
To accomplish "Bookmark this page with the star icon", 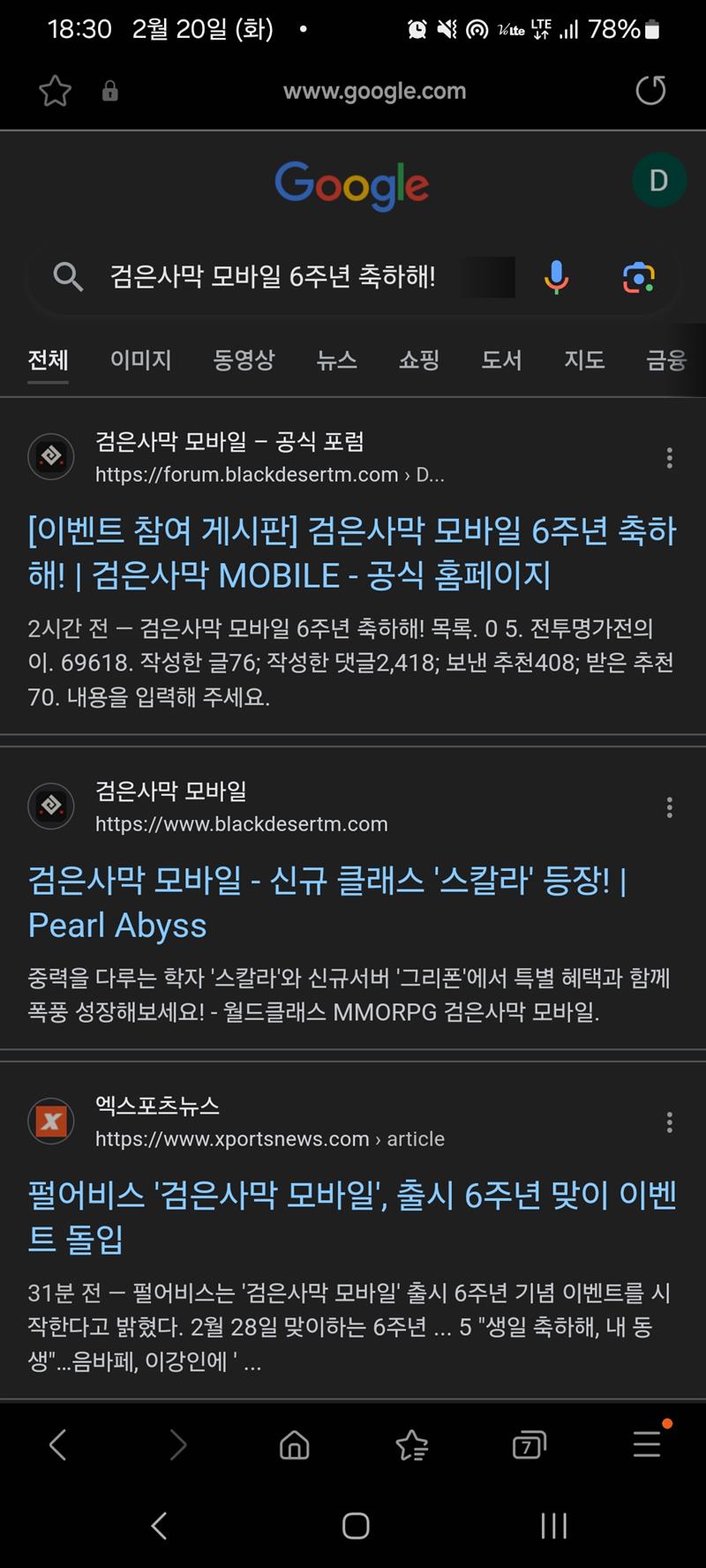I will [x=55, y=91].
